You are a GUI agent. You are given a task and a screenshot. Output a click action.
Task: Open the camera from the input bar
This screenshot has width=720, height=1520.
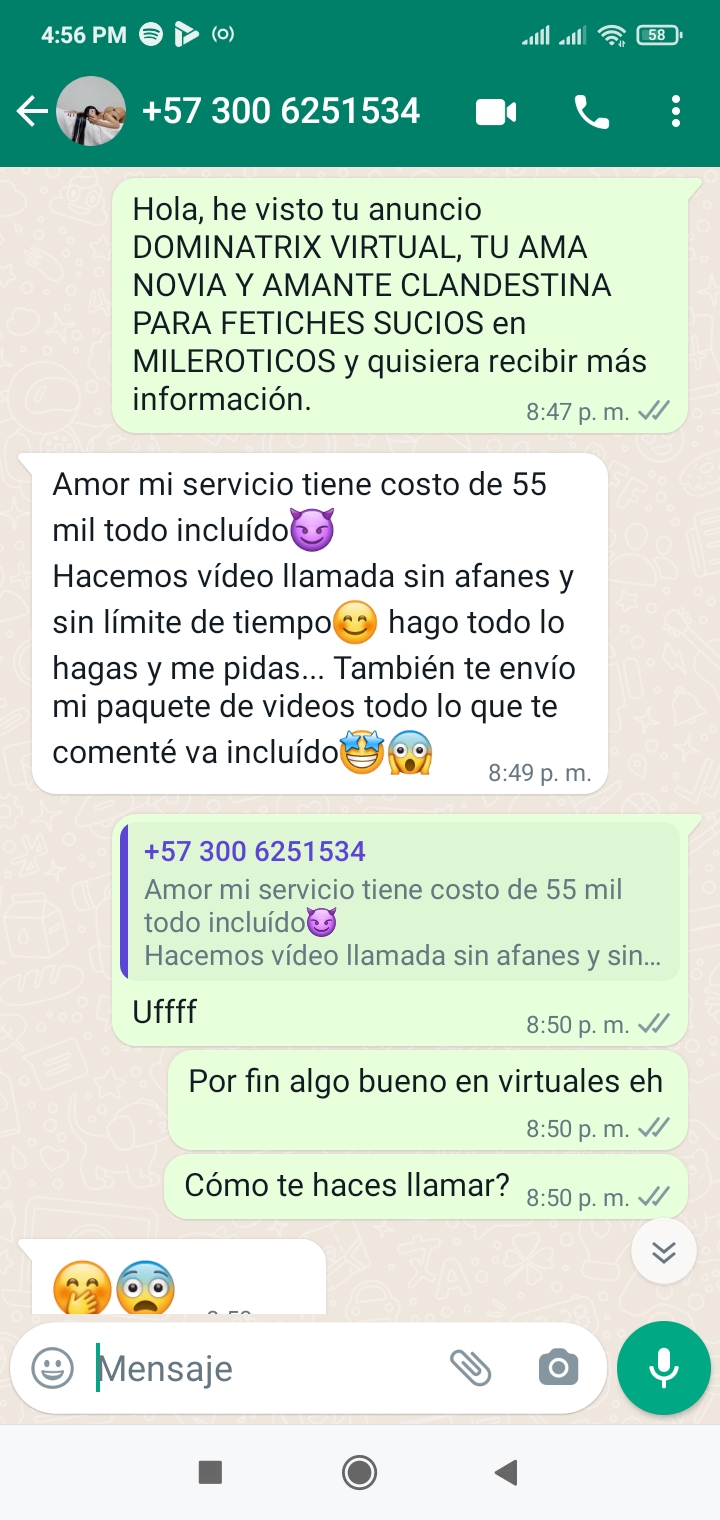tap(558, 1368)
